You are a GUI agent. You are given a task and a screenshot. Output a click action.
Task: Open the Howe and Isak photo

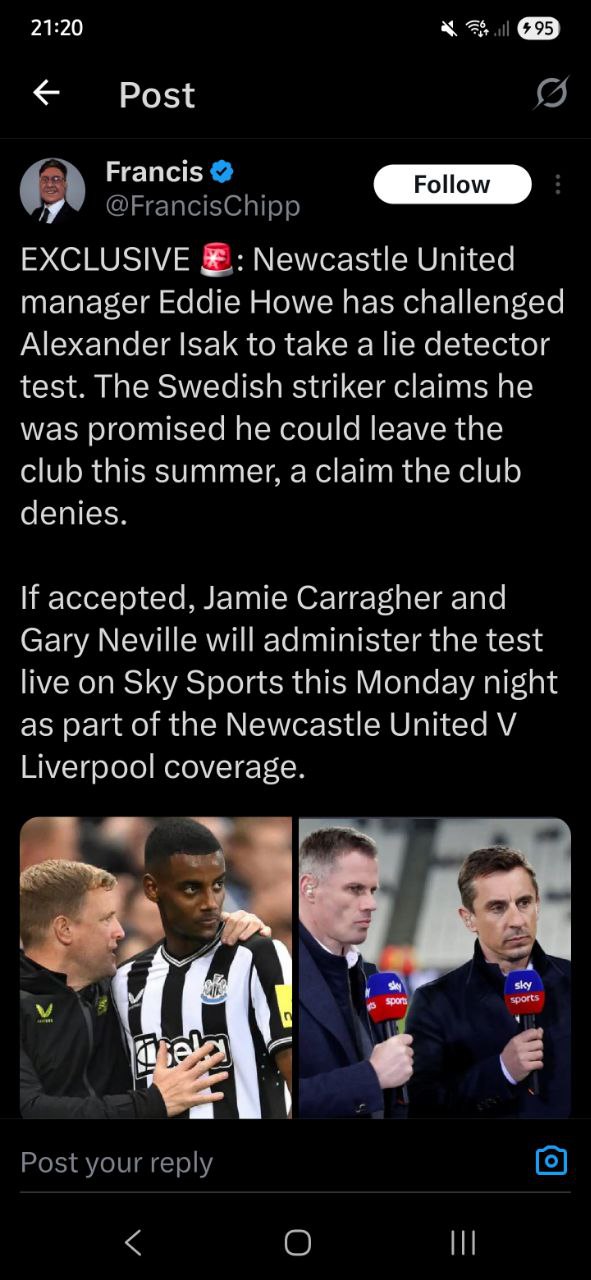(x=156, y=967)
